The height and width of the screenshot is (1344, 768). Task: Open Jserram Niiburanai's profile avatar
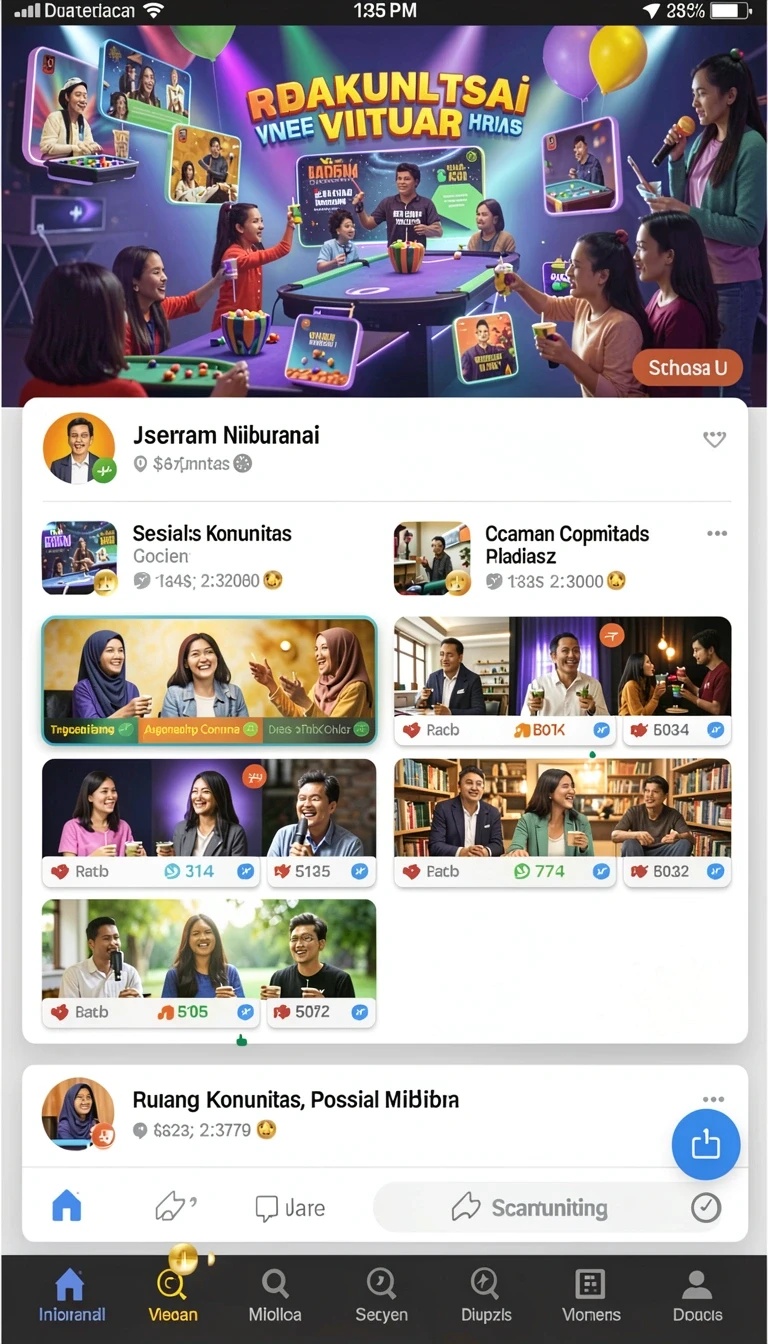coord(79,448)
